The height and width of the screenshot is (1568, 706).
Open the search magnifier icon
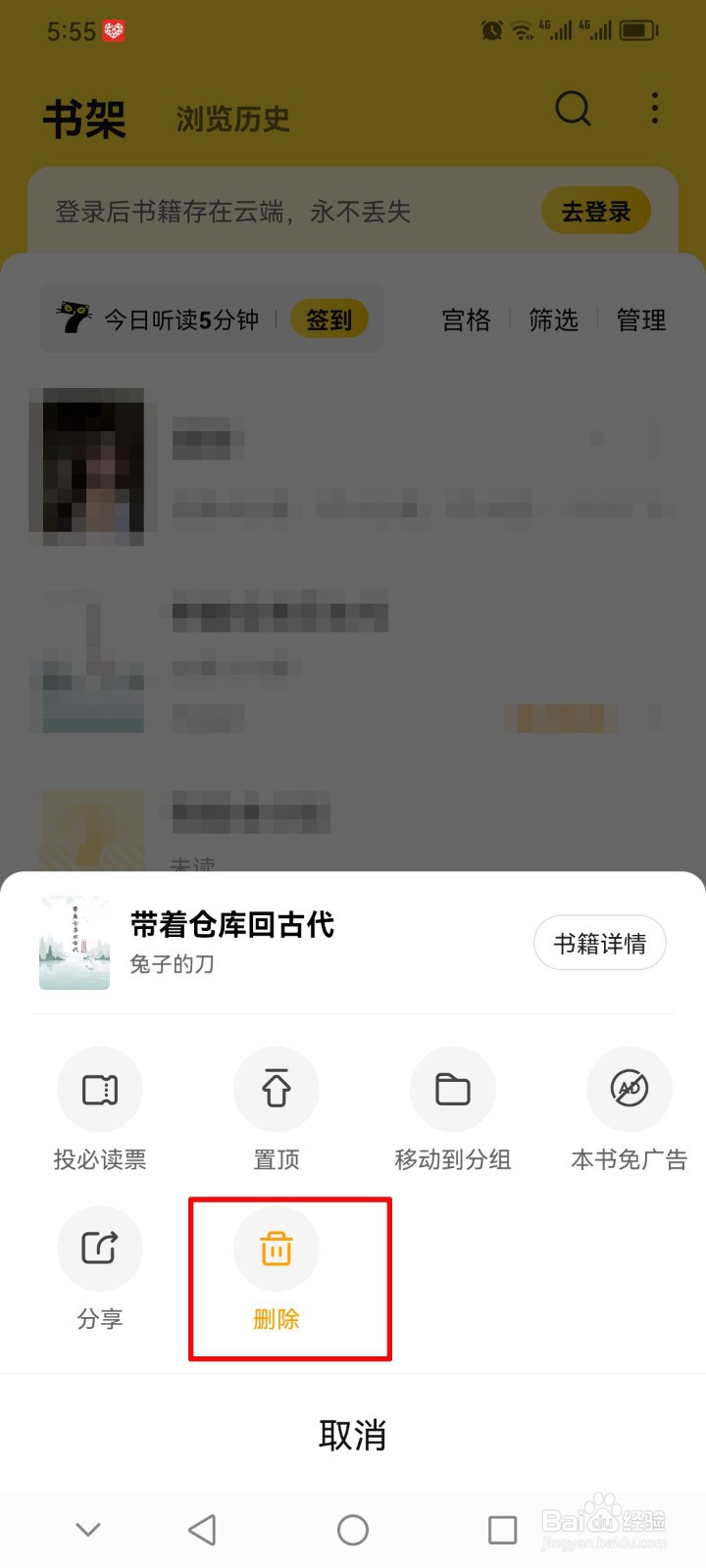click(x=574, y=110)
